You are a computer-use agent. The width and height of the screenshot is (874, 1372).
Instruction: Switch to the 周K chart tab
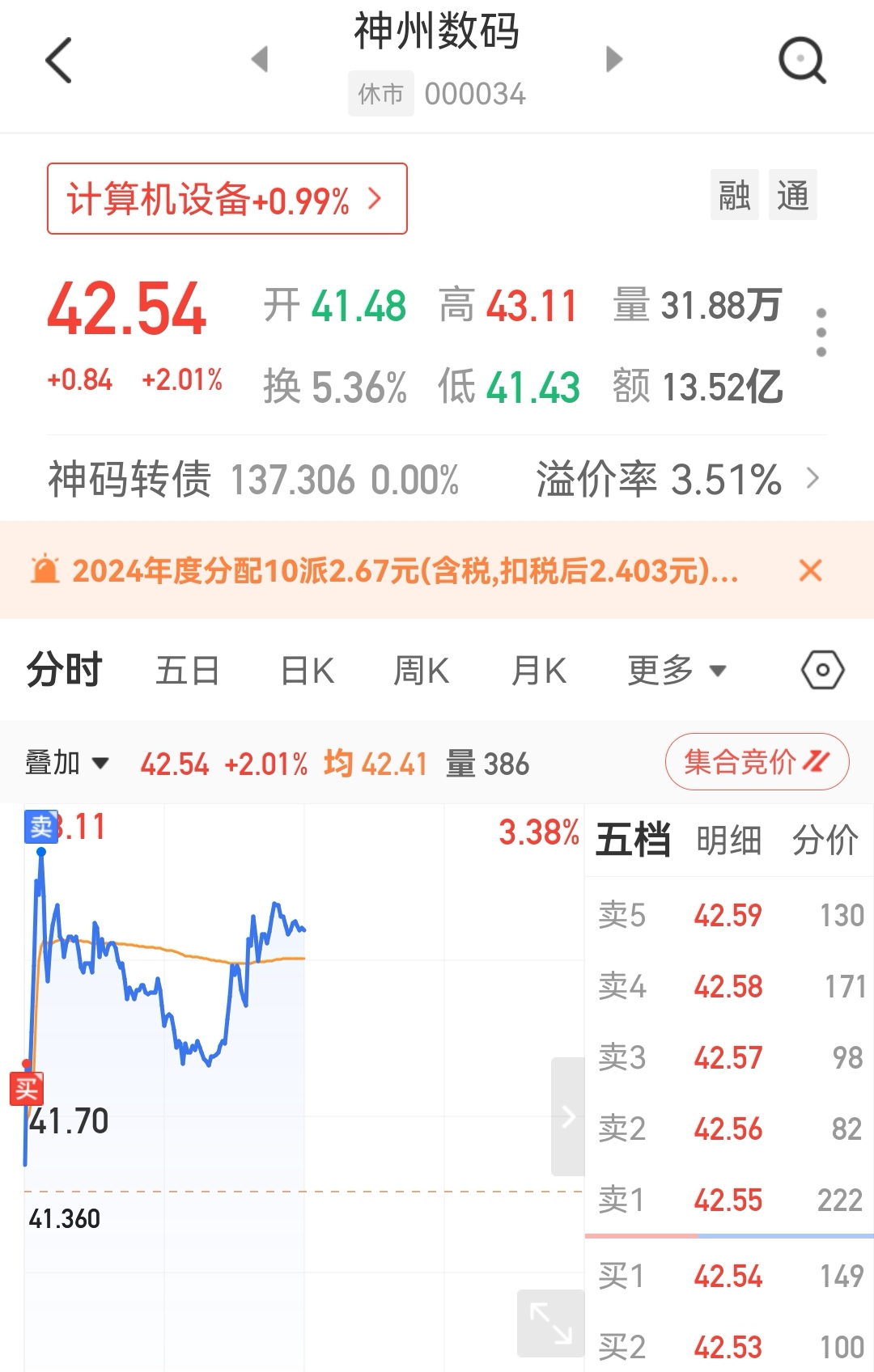(x=421, y=671)
